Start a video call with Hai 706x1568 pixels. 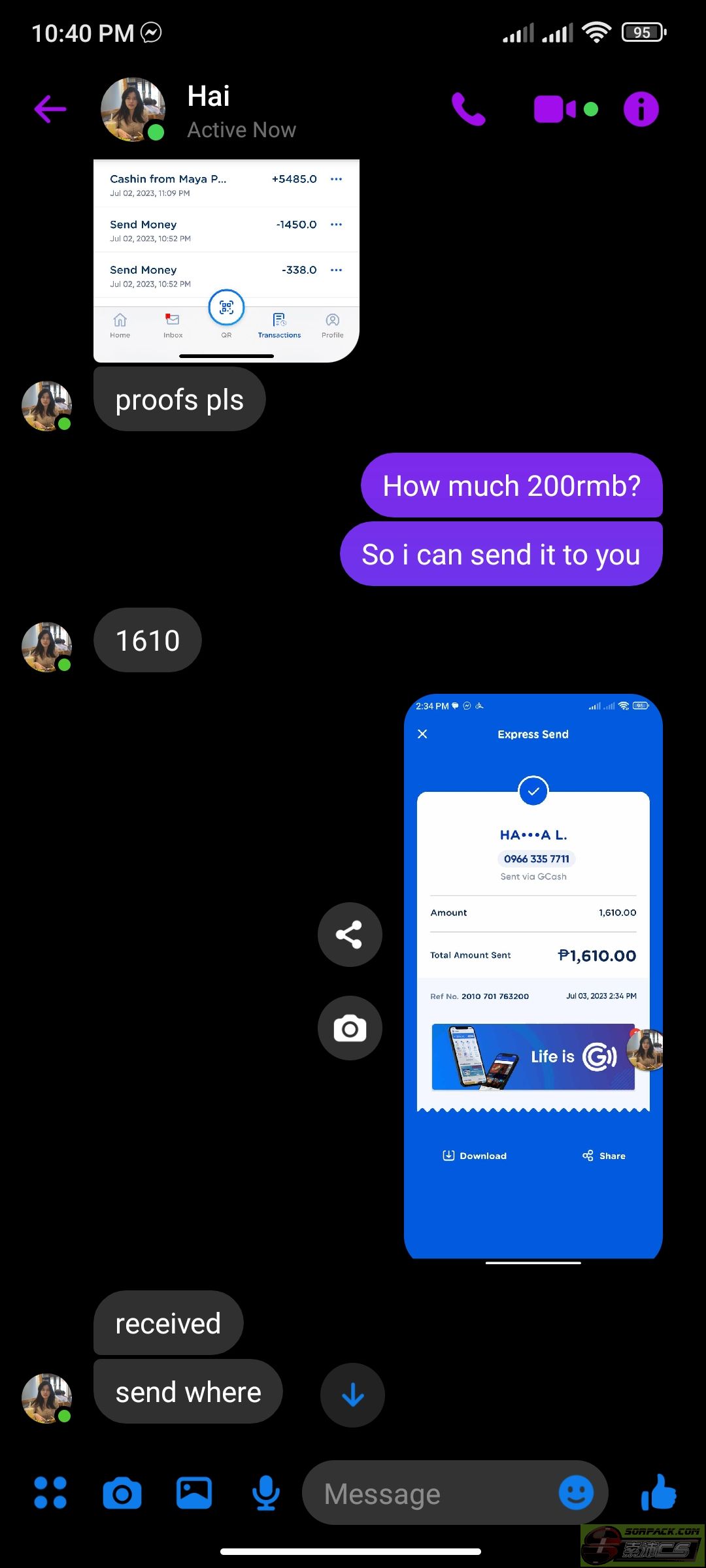tap(556, 109)
